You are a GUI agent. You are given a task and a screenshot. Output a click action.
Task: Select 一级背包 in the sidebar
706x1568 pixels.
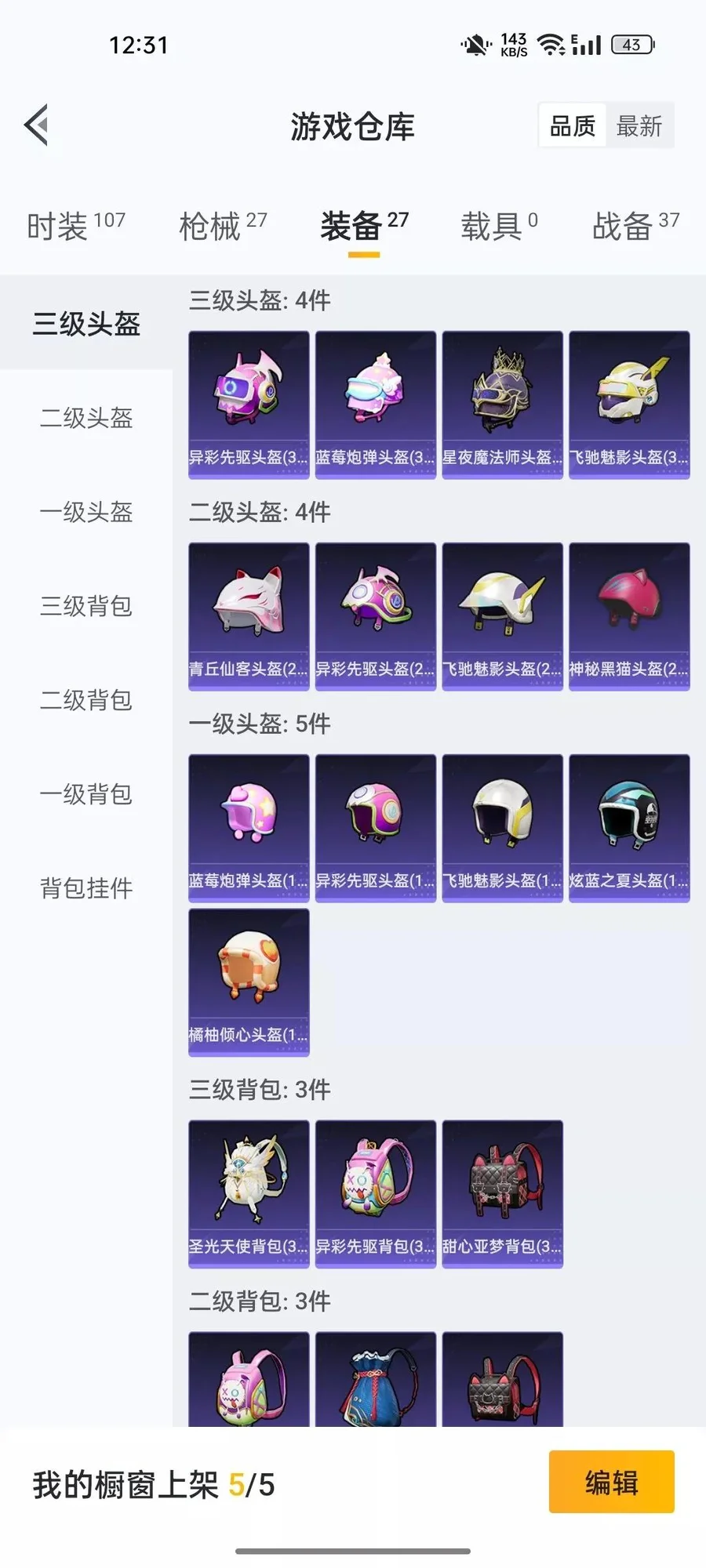tap(86, 794)
